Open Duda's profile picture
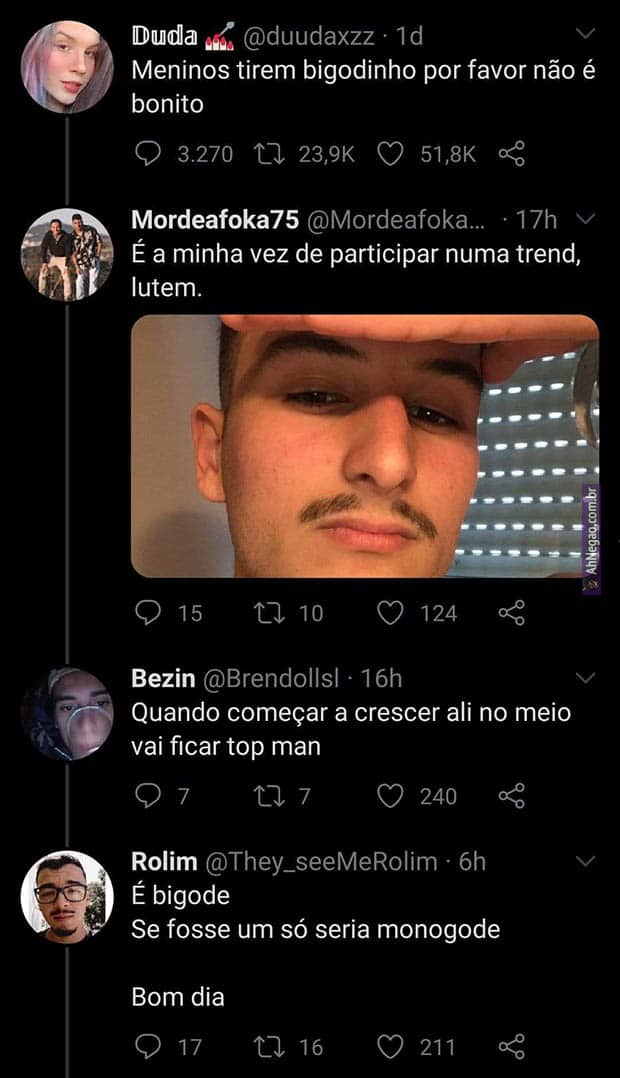620x1078 pixels. point(67,67)
